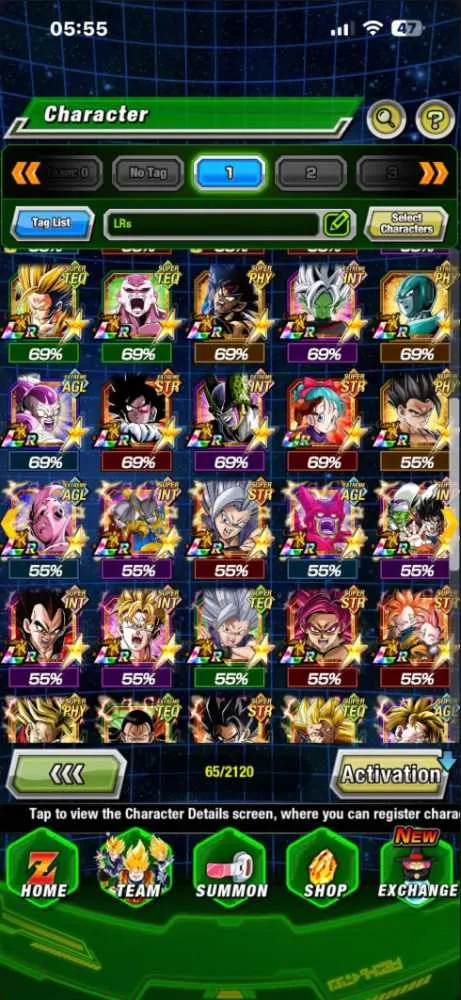Tap the green back arrows button

tap(66, 774)
